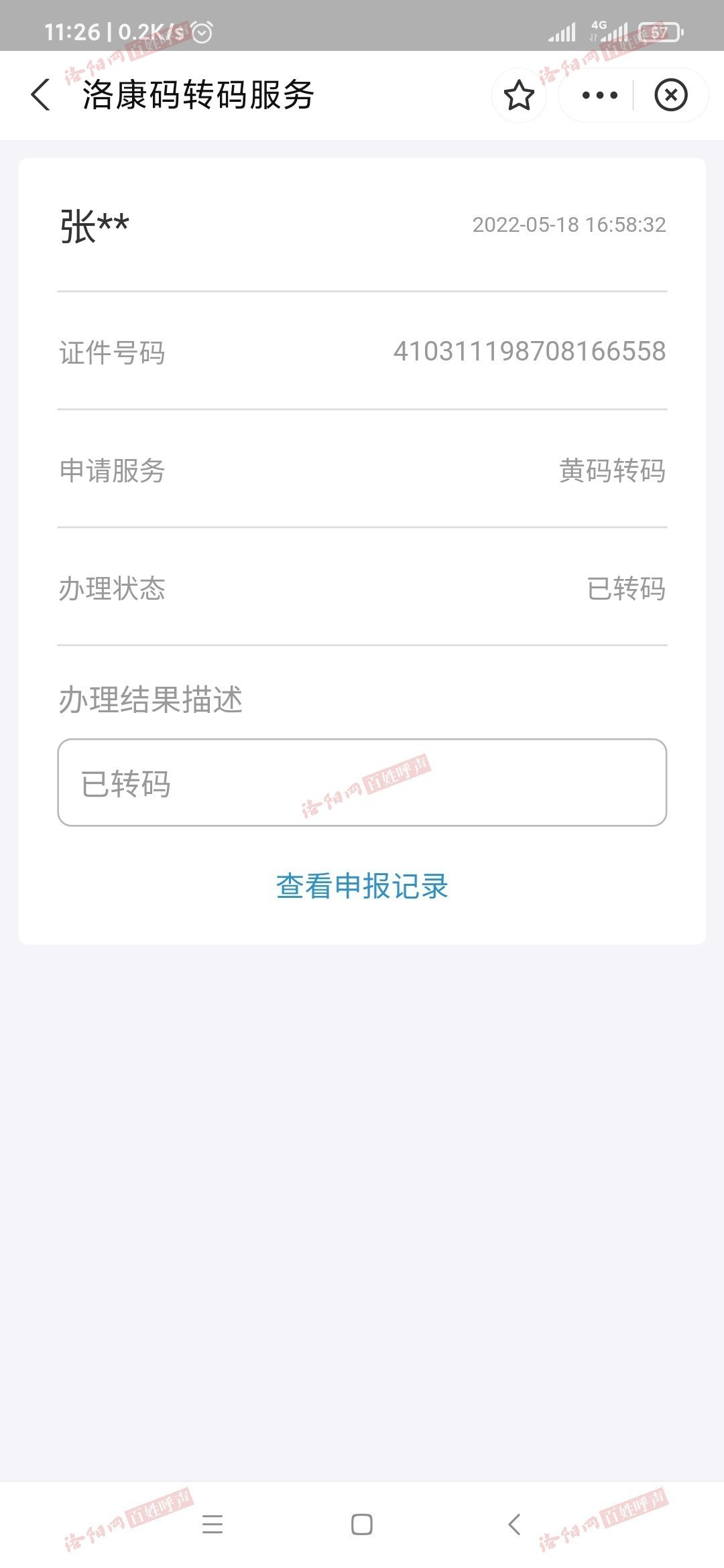The width and height of the screenshot is (724, 1568).
Task: Tap the 办理结果描述 text box
Action: pos(362,783)
